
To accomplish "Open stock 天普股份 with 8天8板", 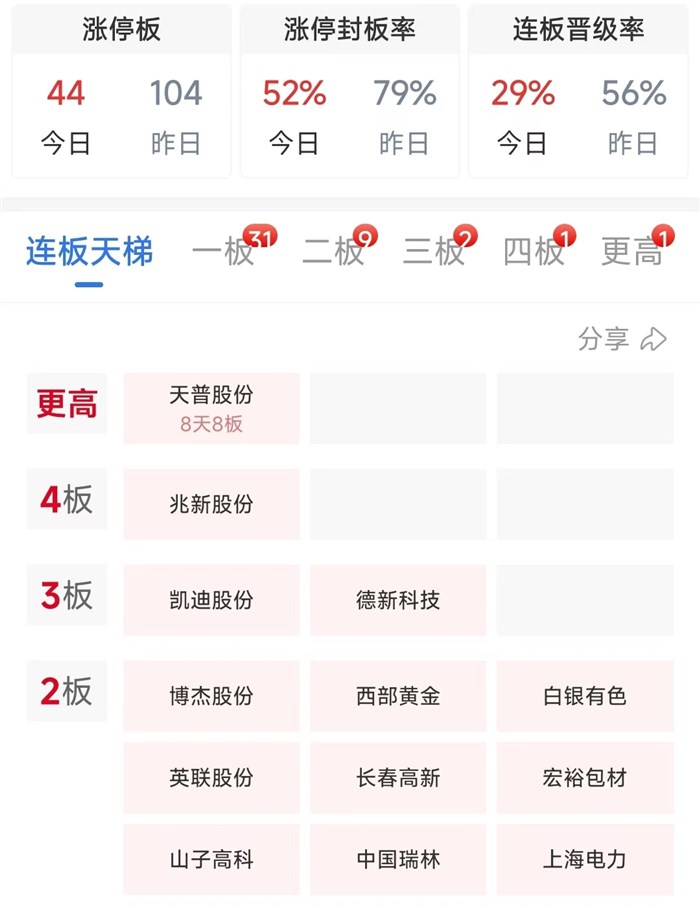I will (211, 408).
